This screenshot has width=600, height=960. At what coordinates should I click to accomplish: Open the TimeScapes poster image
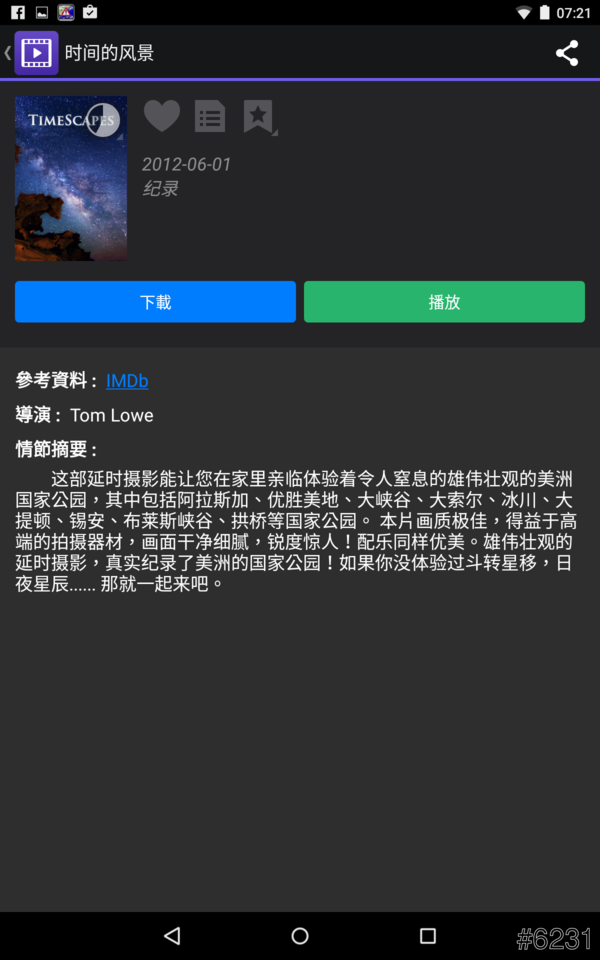point(71,179)
